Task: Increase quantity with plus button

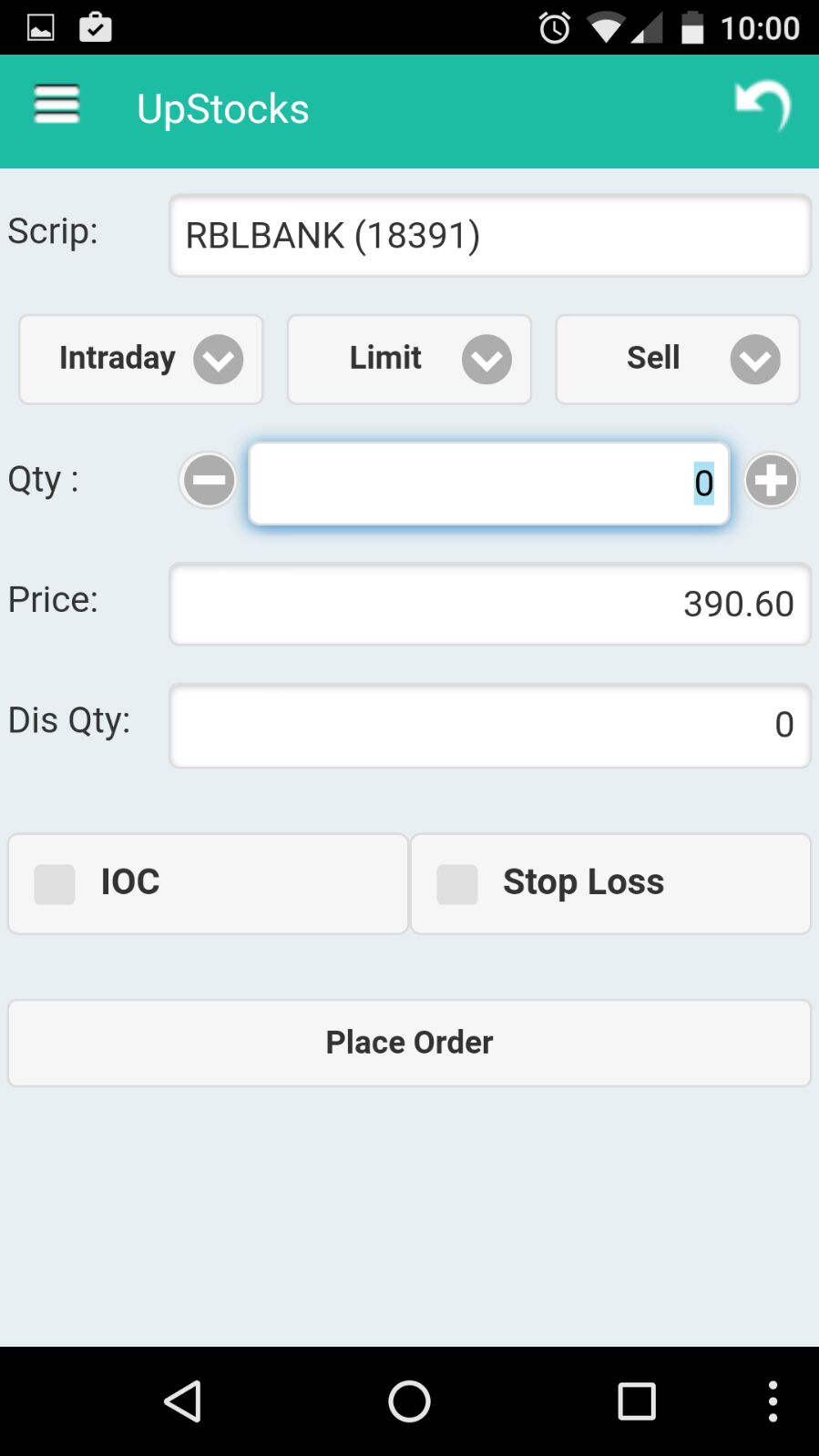Action: pos(771,480)
